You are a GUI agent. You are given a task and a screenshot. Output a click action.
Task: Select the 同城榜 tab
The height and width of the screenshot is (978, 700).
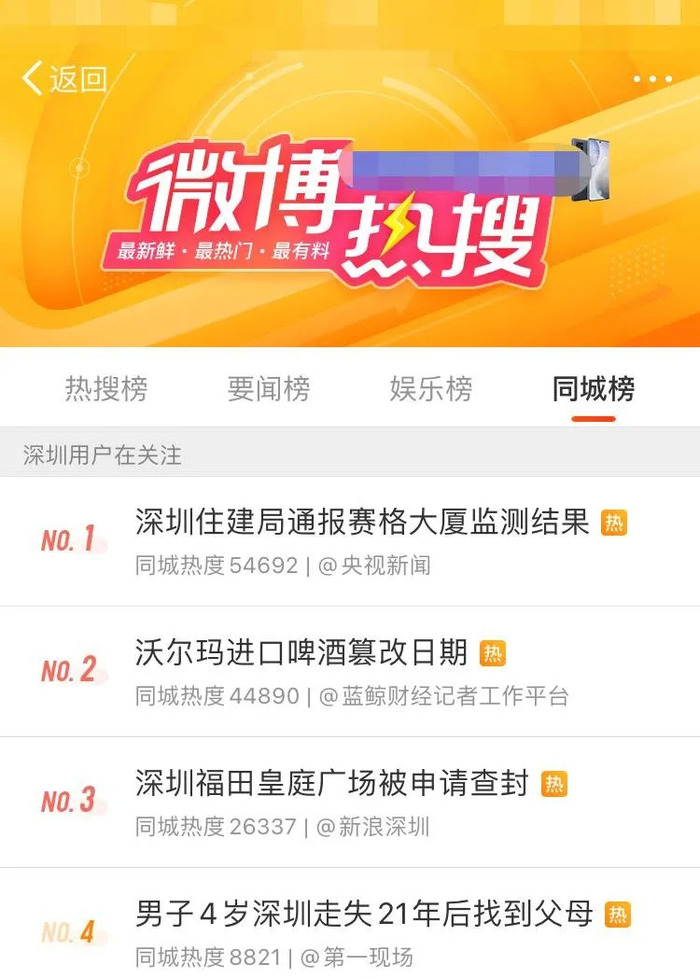pos(593,389)
